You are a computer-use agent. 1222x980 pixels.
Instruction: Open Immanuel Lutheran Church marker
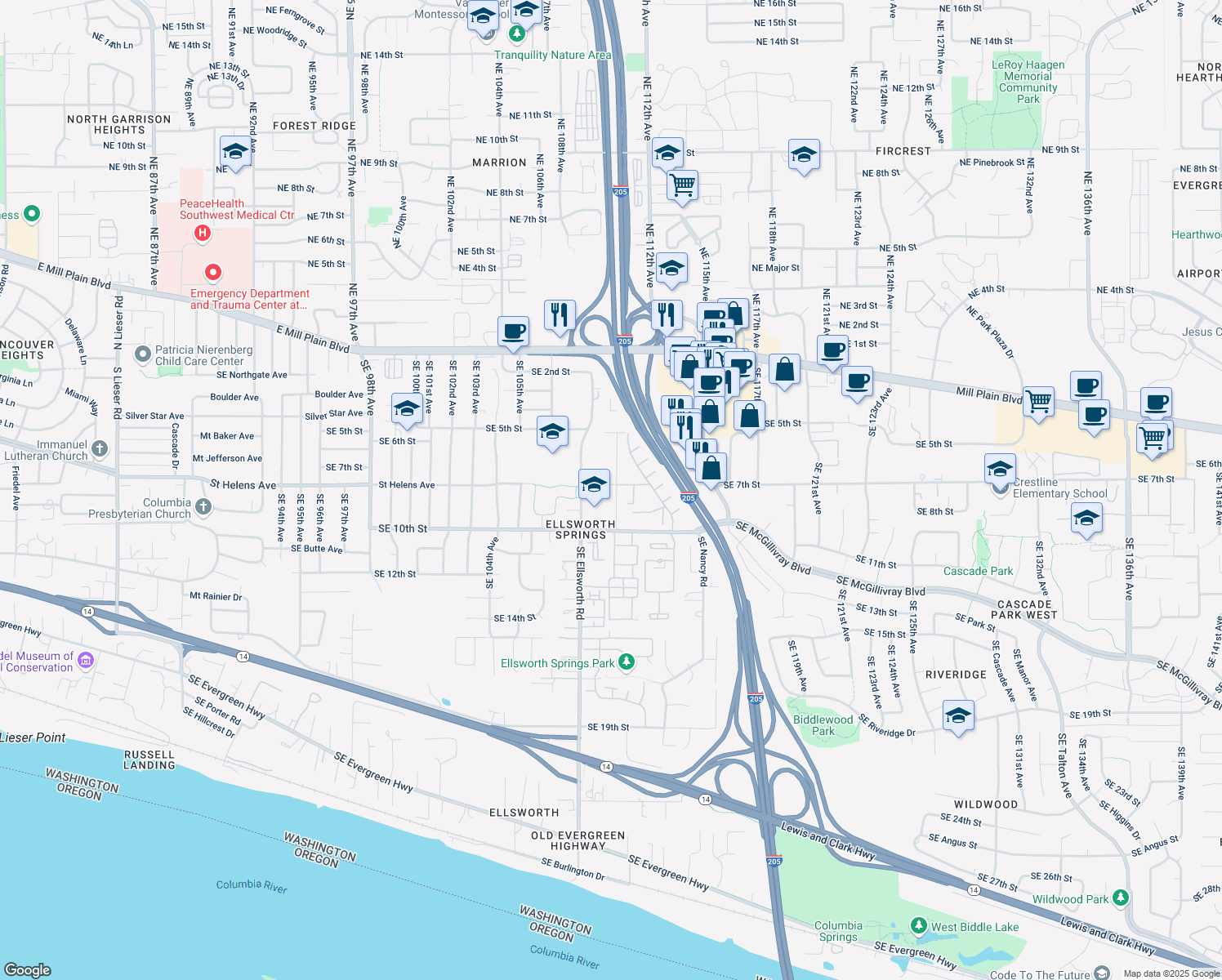(x=100, y=448)
